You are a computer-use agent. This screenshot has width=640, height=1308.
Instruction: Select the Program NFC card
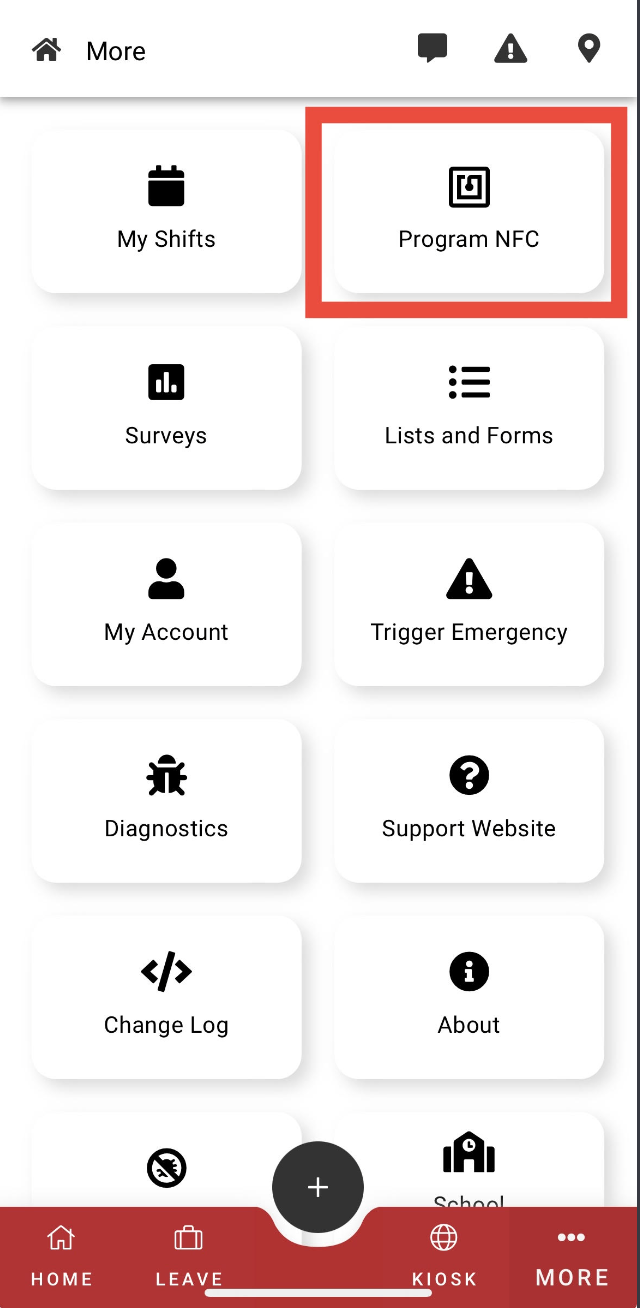point(468,211)
